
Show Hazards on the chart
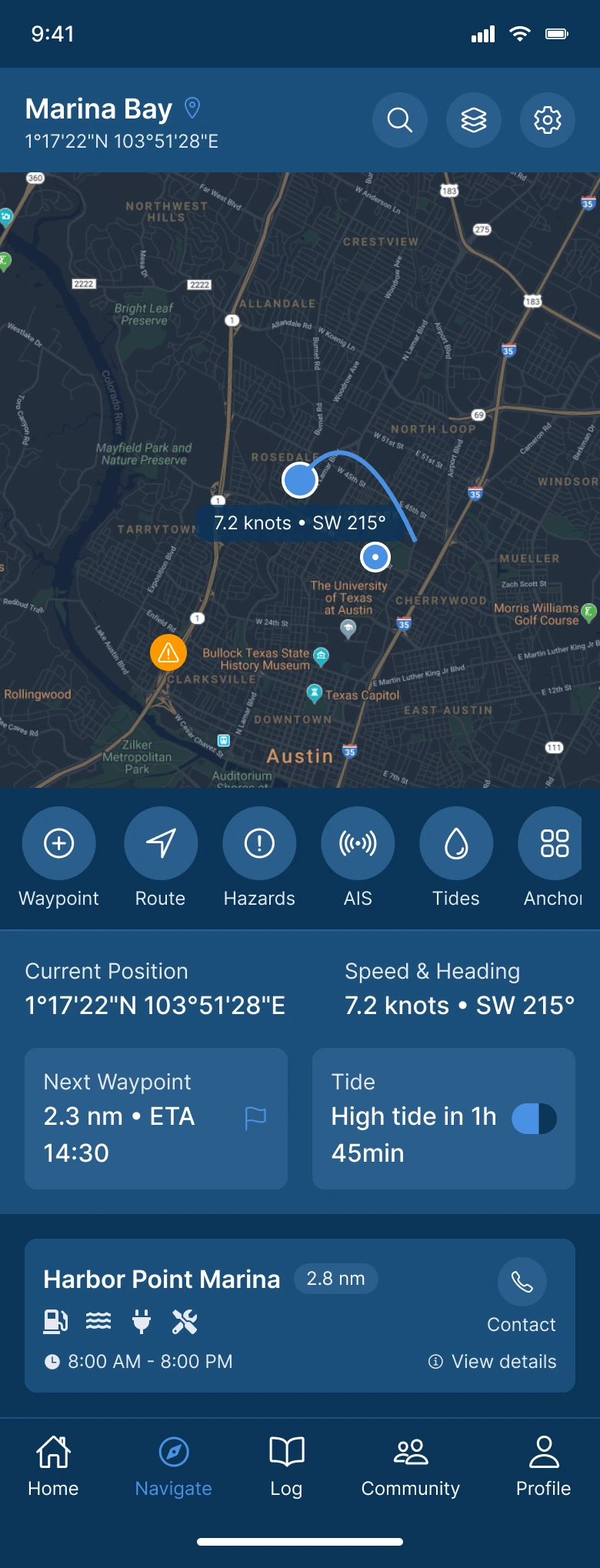tap(259, 843)
